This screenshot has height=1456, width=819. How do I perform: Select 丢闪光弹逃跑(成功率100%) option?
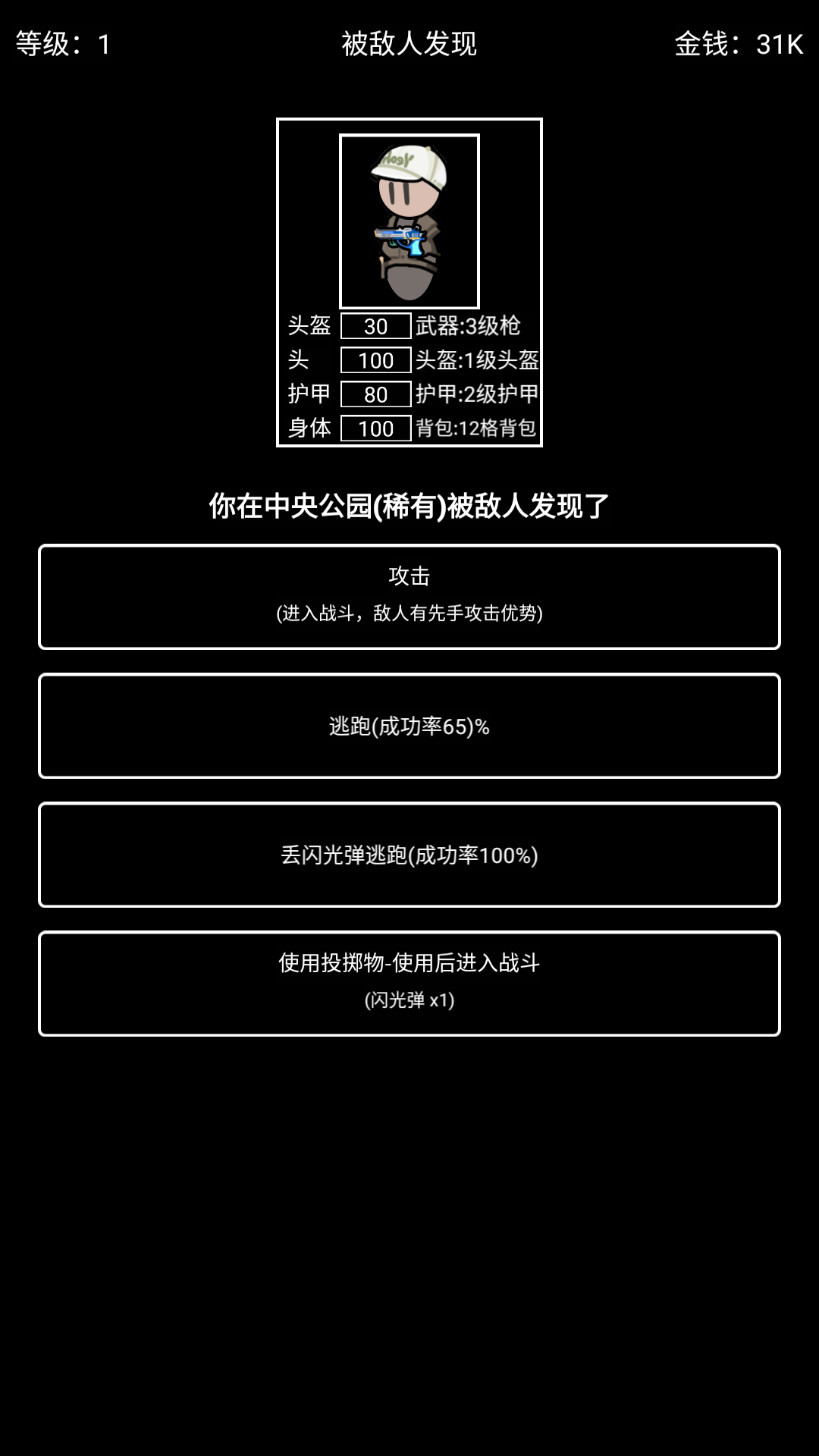(409, 855)
